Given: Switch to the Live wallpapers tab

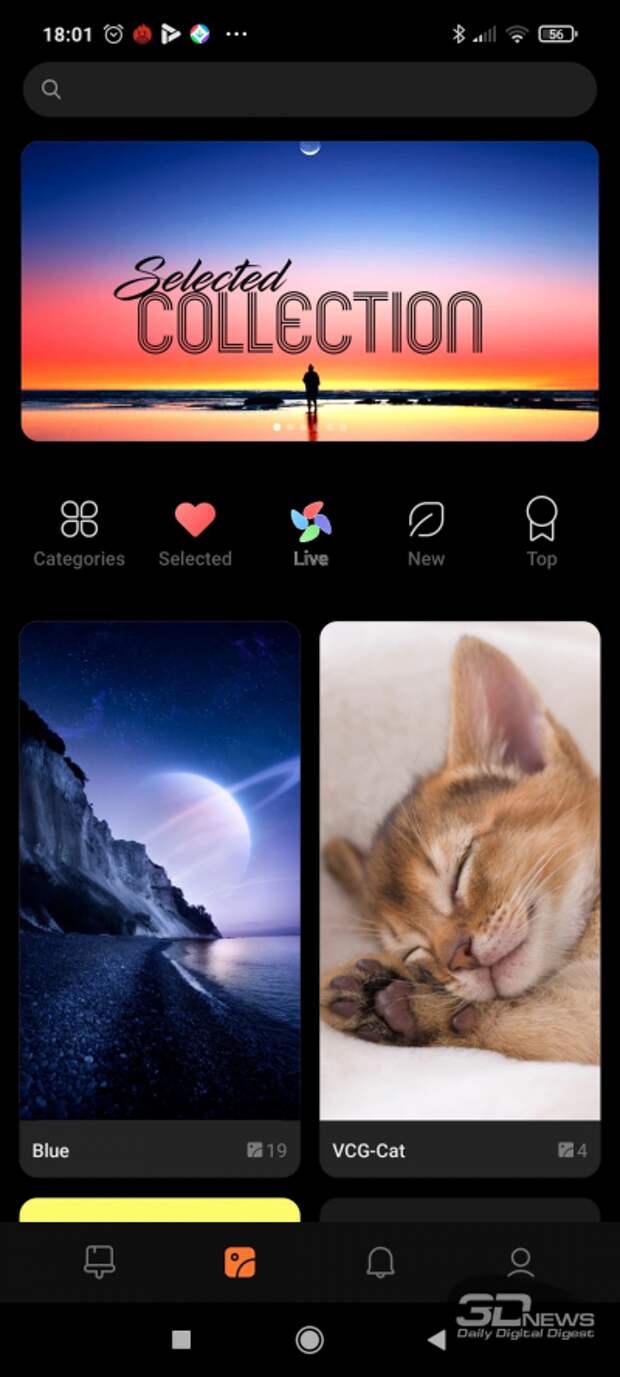Looking at the screenshot, I should (310, 533).
